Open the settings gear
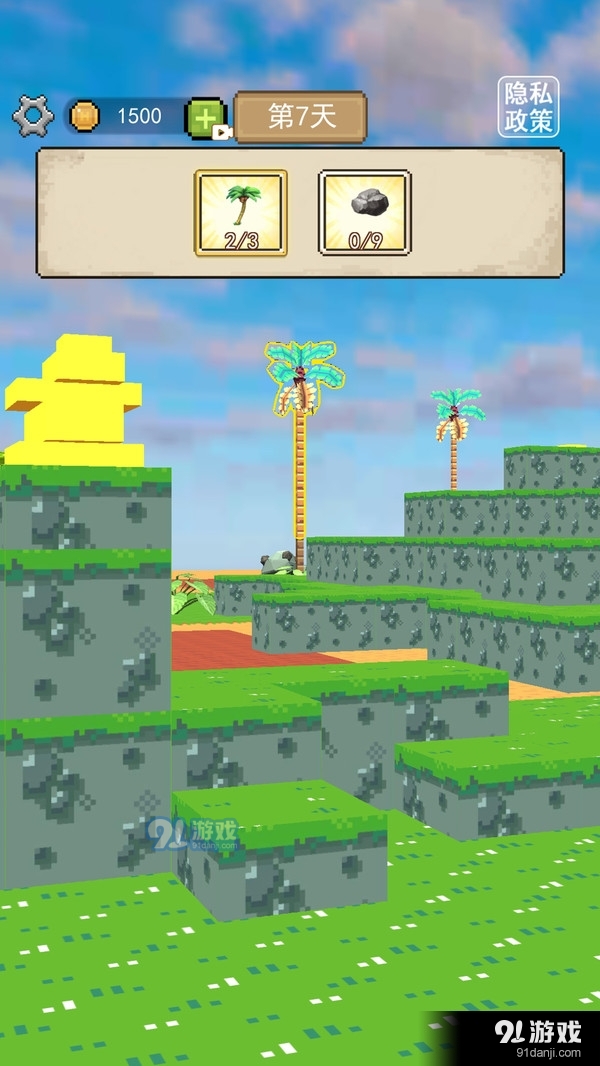The width and height of the screenshot is (600, 1066). click(33, 117)
